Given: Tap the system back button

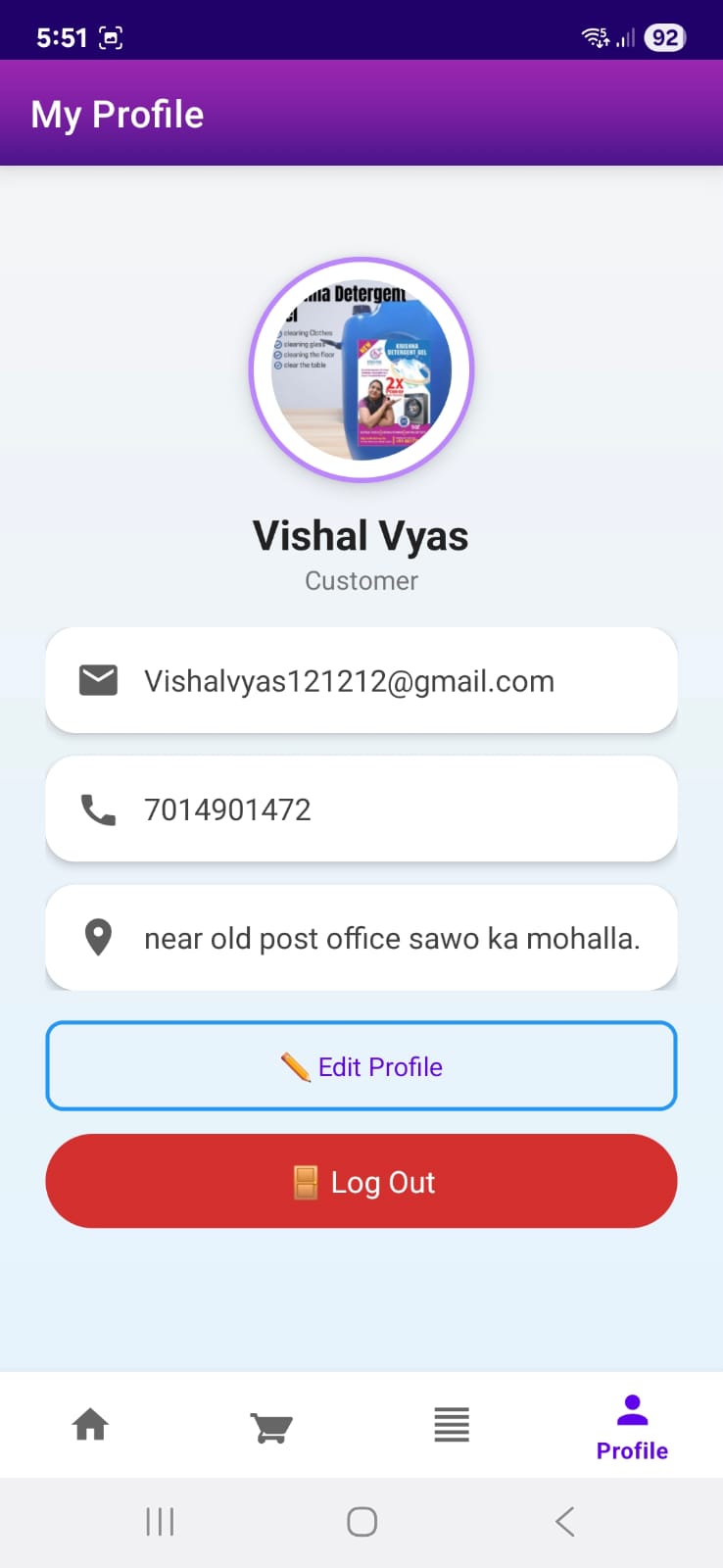Looking at the screenshot, I should click(564, 1521).
